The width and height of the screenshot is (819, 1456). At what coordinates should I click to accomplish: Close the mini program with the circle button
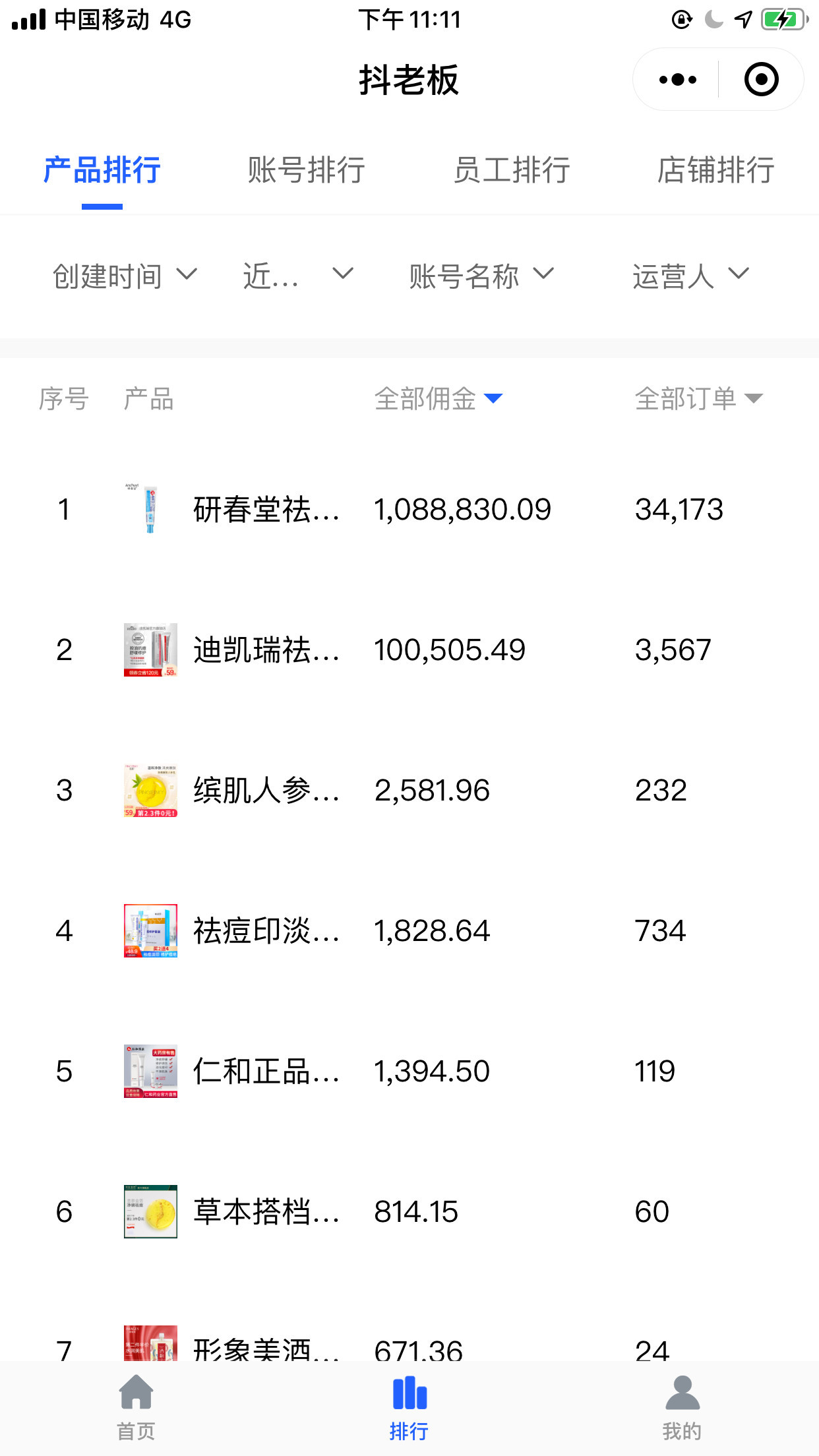coord(761,80)
